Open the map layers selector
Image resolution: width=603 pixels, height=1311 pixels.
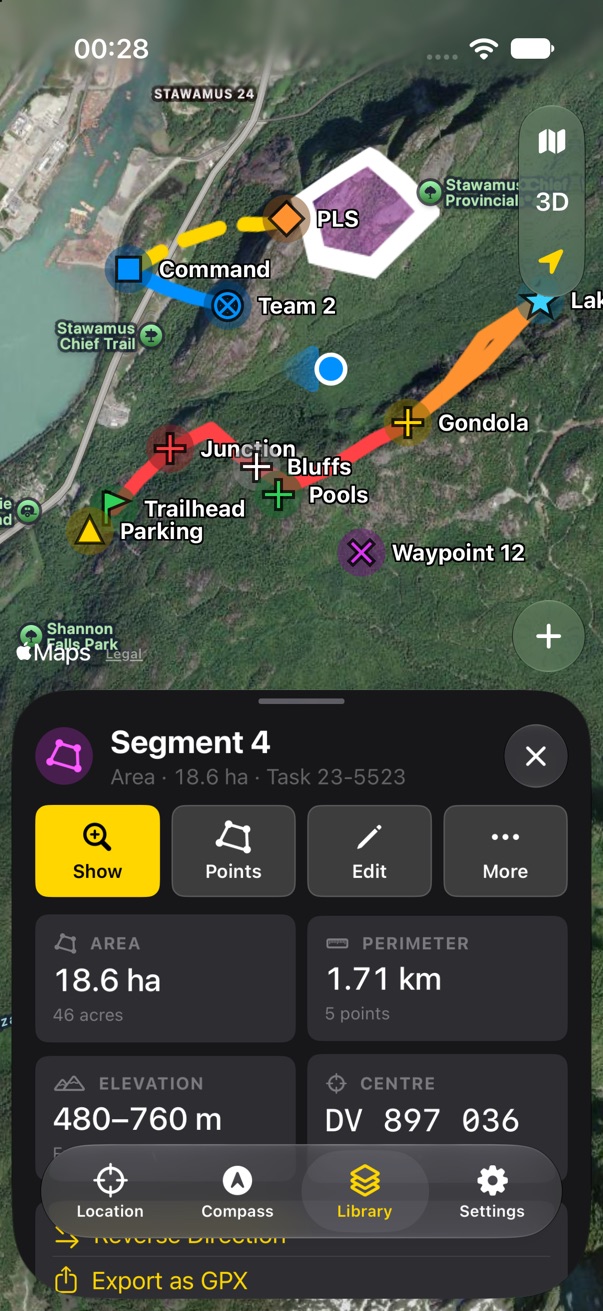point(552,141)
